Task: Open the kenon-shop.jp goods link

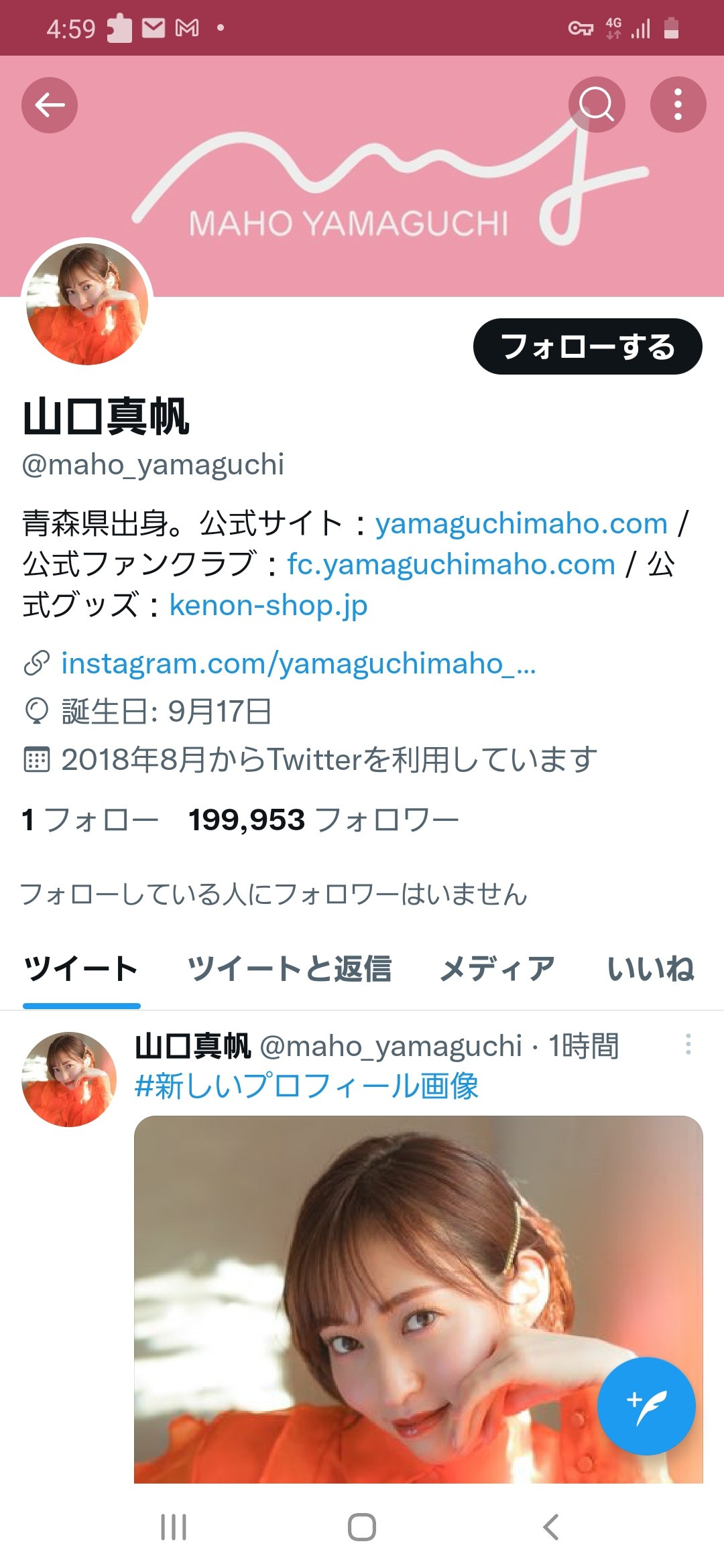Action: coord(268,605)
